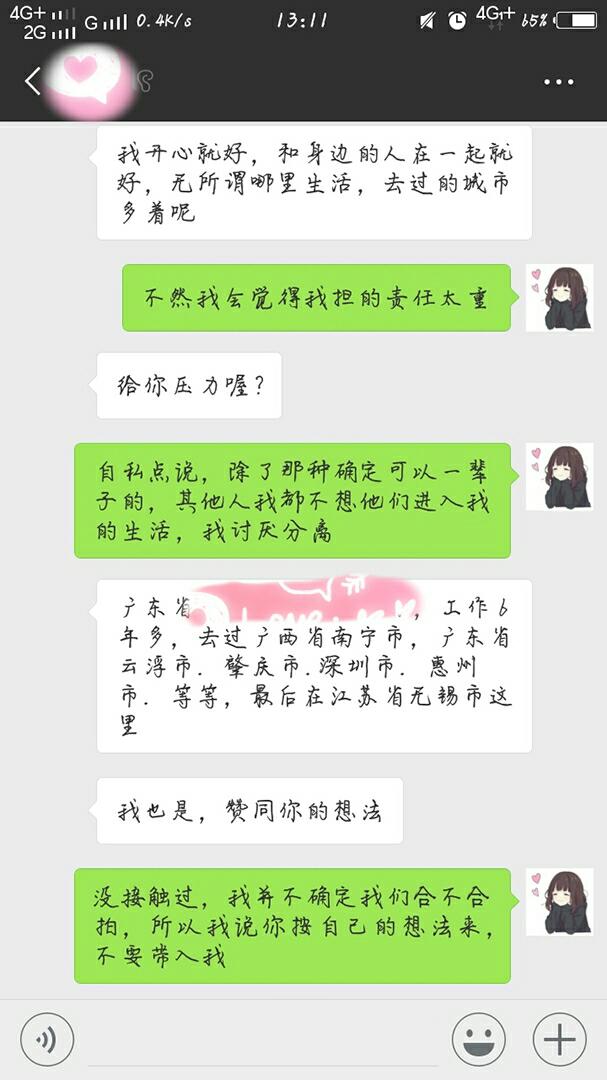Go back to the chat list
The width and height of the screenshot is (607, 1080).
click(x=32, y=81)
